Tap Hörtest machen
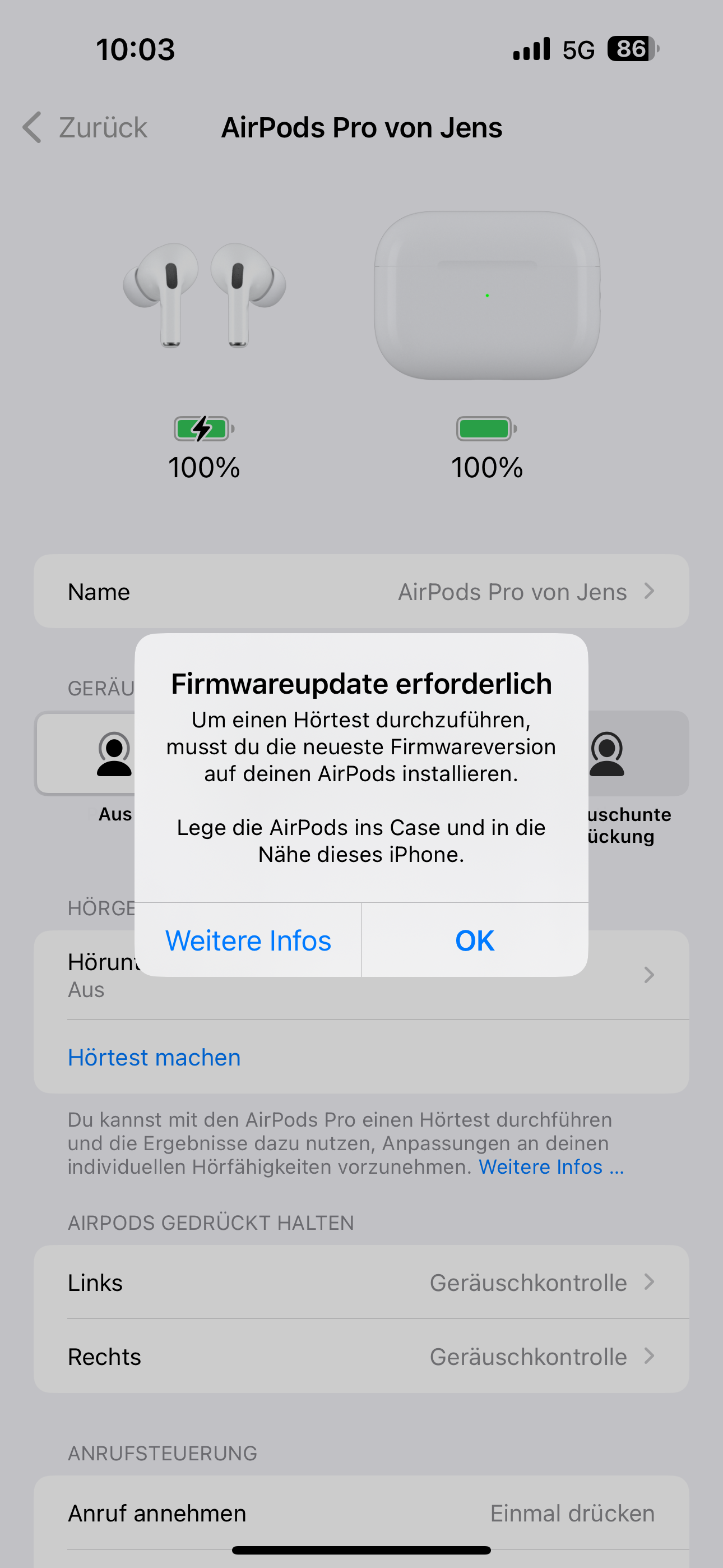The height and width of the screenshot is (1568, 723). tap(154, 1057)
